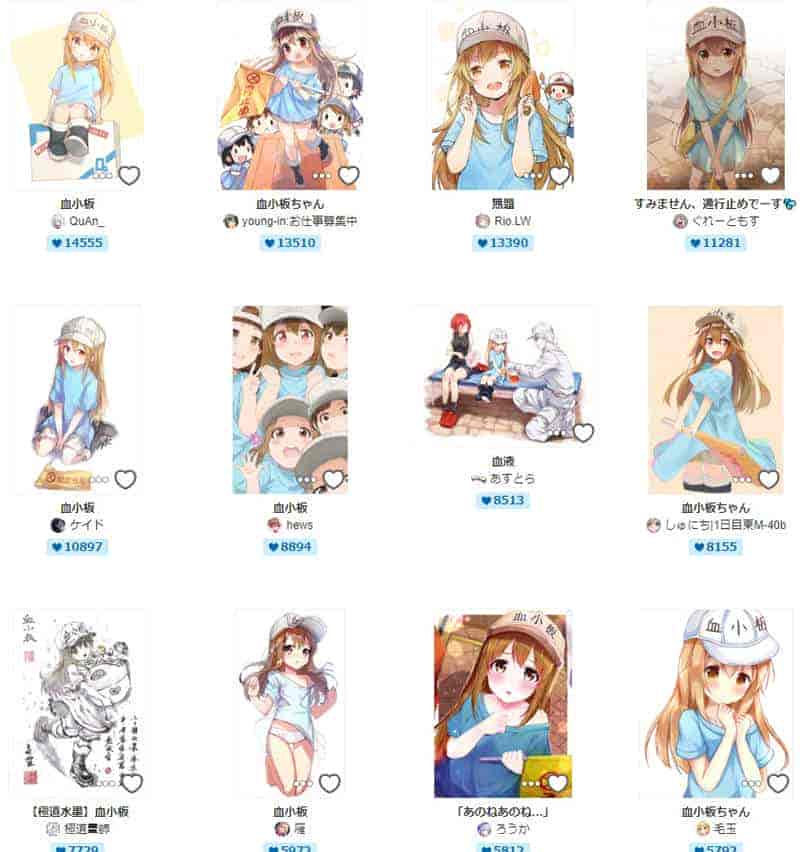Image resolution: width=800 pixels, height=852 pixels.
Task: View the 10897 bookmarks on ケイド's artwork
Action: [x=76, y=547]
